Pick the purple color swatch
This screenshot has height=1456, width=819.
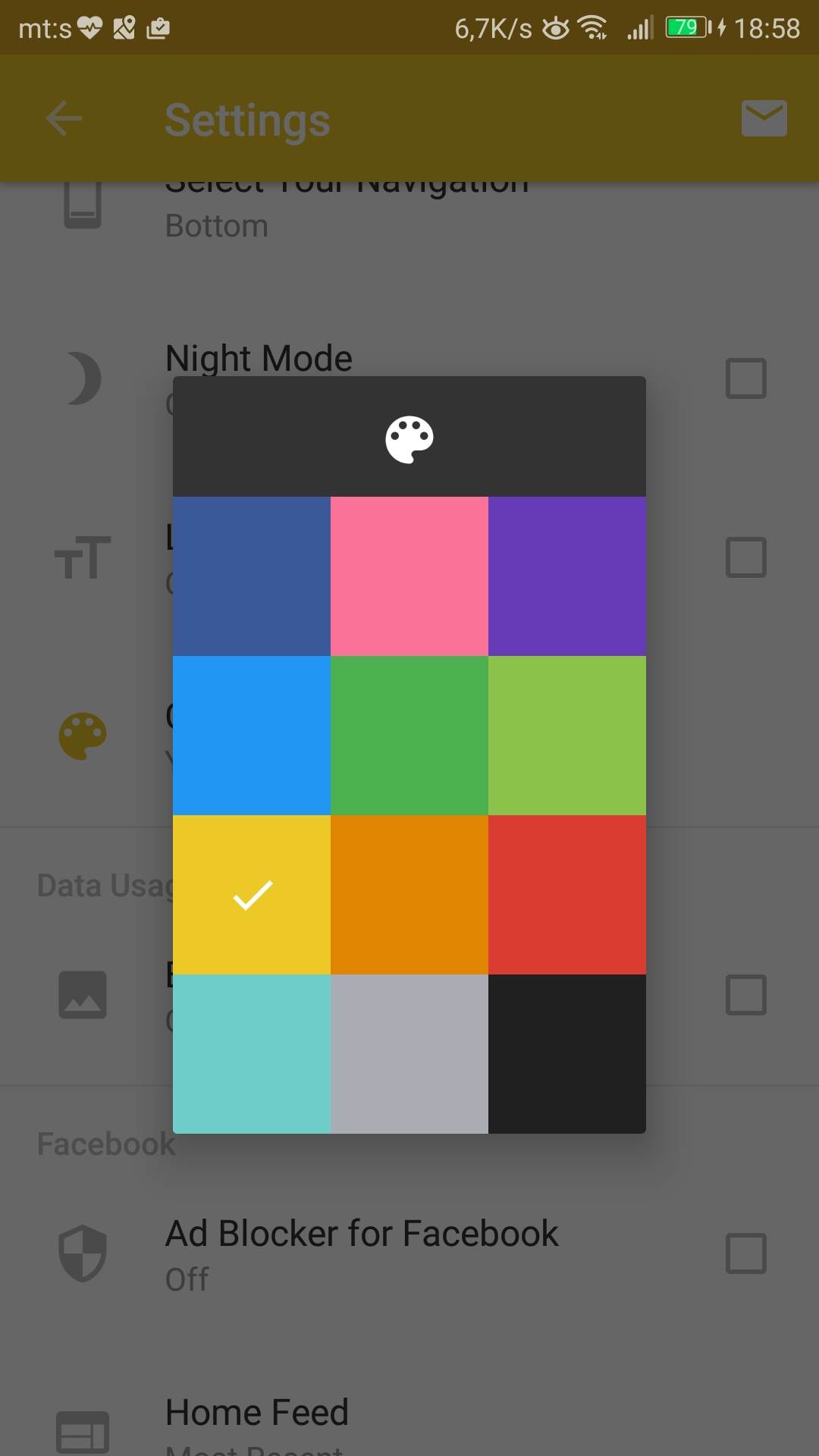567,576
